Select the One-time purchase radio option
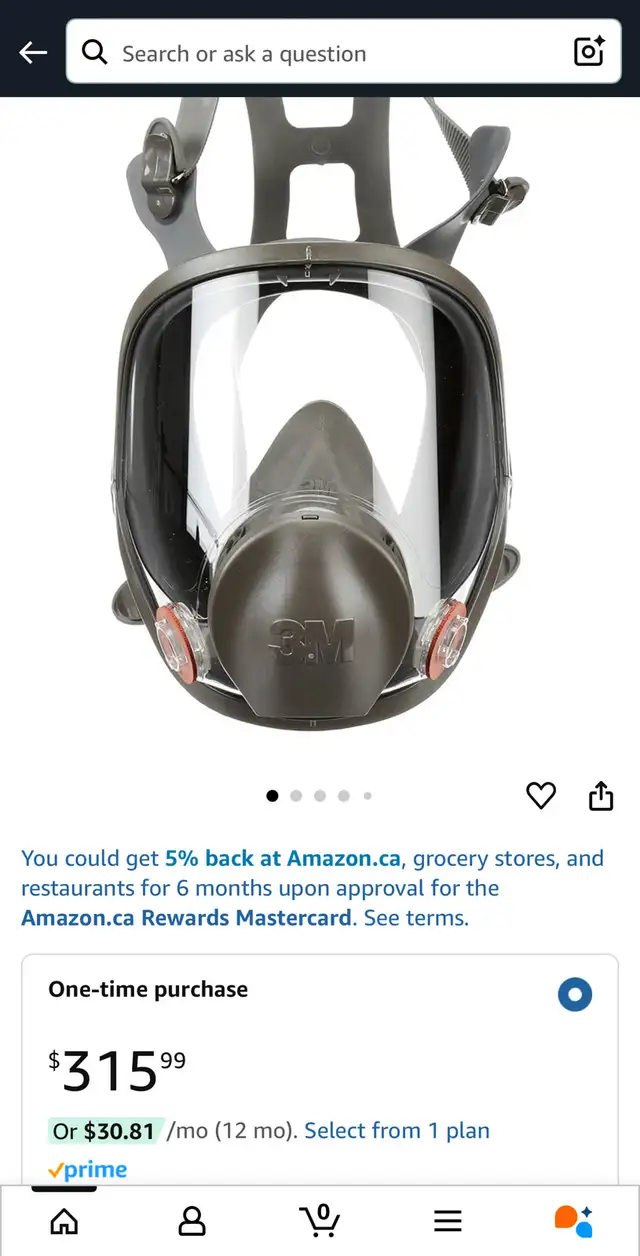Screen dimensions: 640x1256 tap(575, 995)
